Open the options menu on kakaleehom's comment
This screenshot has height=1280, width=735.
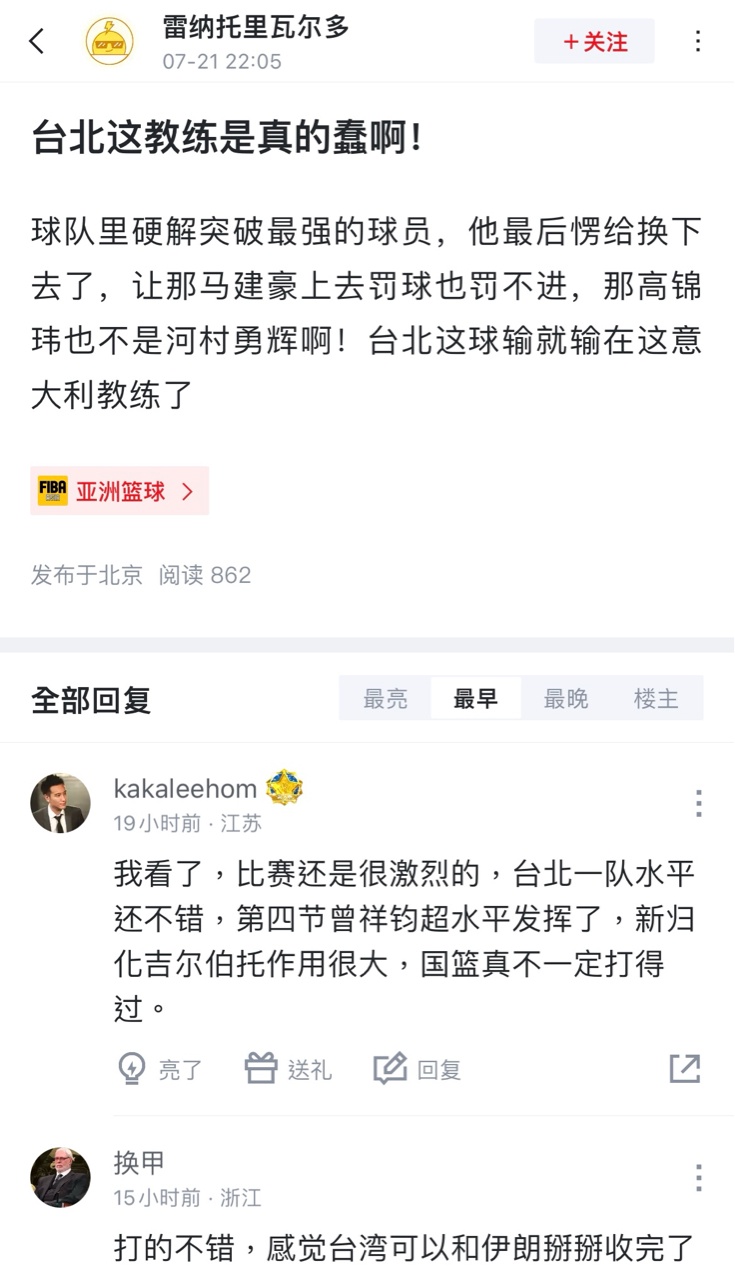coord(698,803)
